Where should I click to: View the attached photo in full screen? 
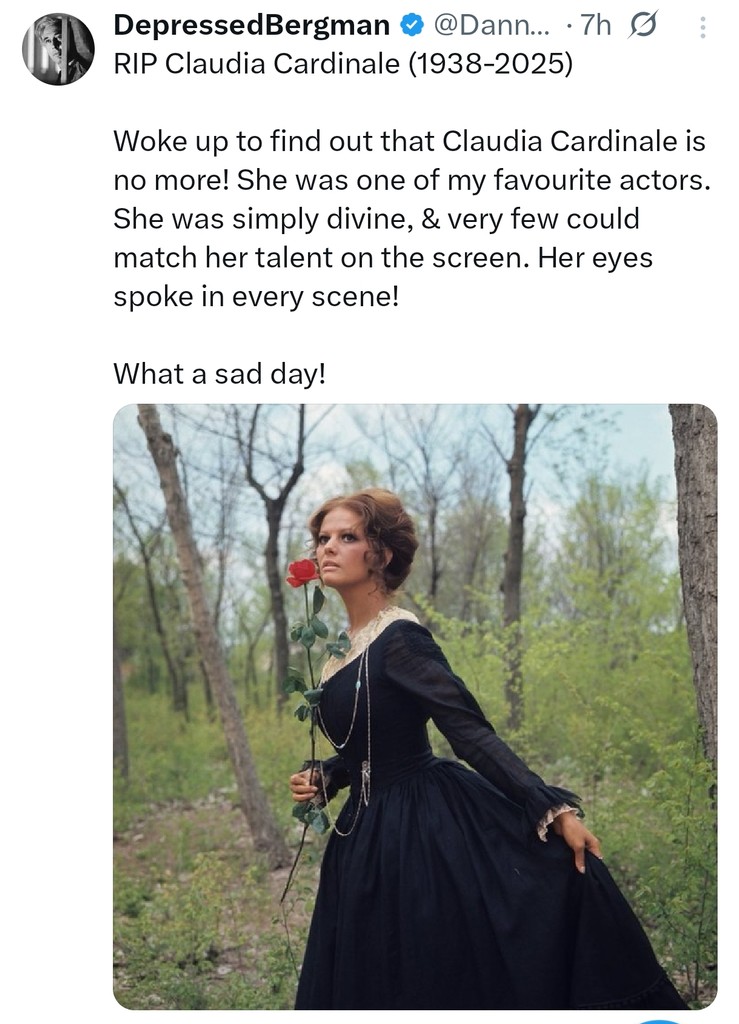[x=415, y=705]
